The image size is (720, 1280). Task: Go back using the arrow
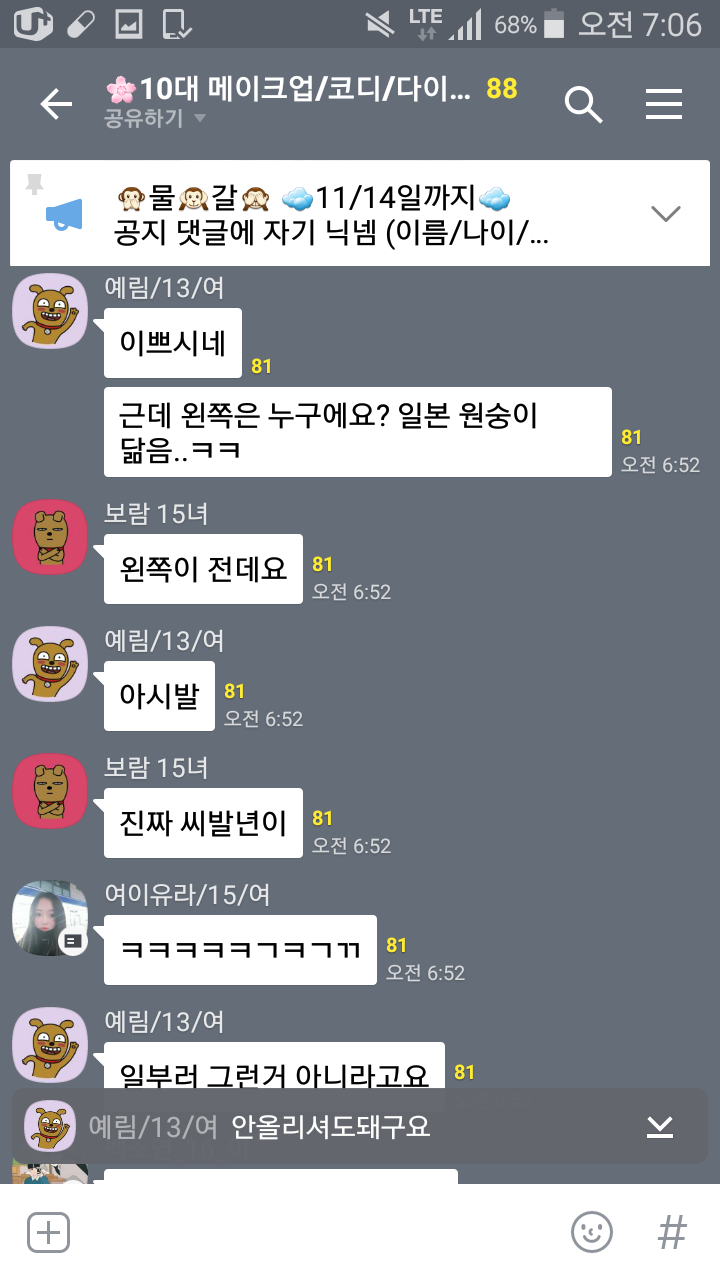pos(56,104)
